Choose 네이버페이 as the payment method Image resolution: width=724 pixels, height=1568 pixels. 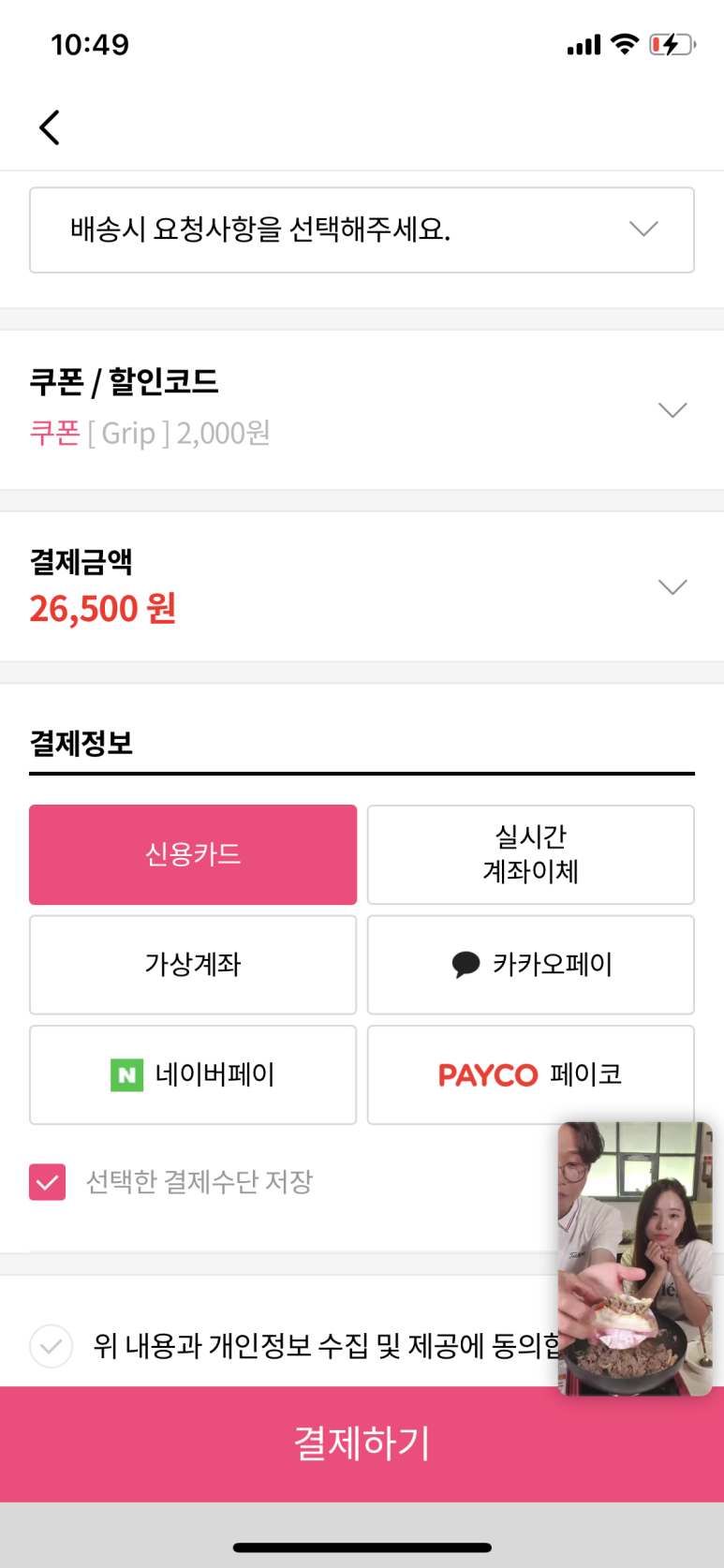tap(193, 1074)
